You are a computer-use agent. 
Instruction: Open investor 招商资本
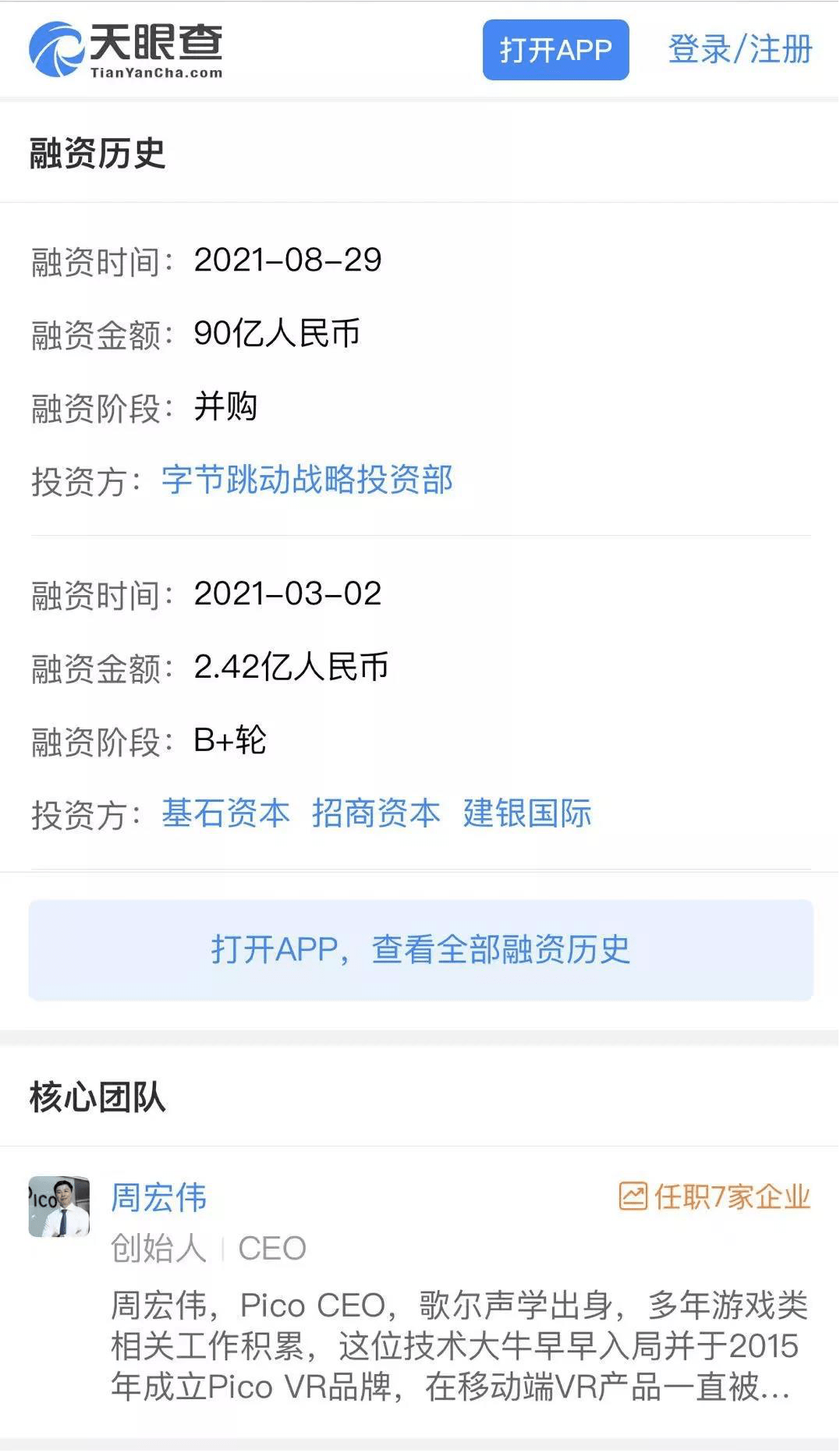click(376, 813)
